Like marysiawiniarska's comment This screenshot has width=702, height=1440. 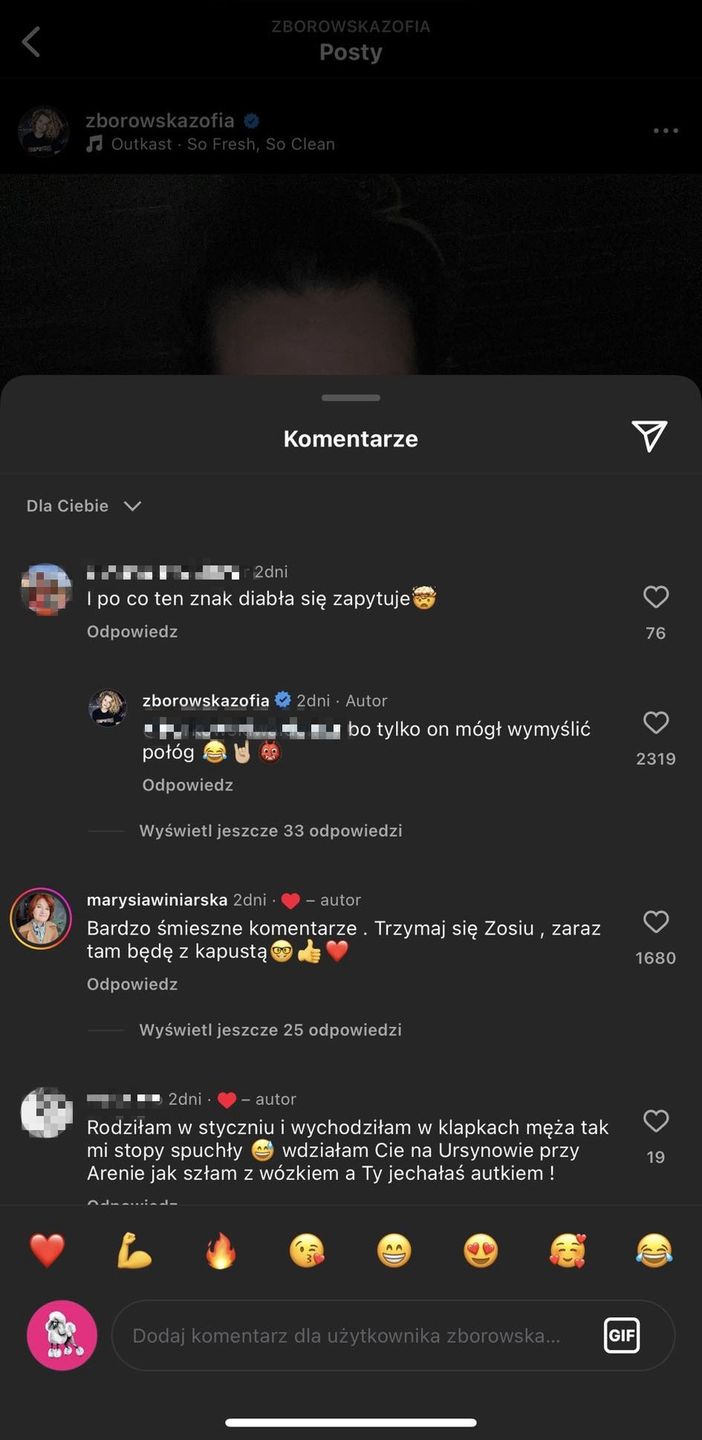tap(655, 922)
